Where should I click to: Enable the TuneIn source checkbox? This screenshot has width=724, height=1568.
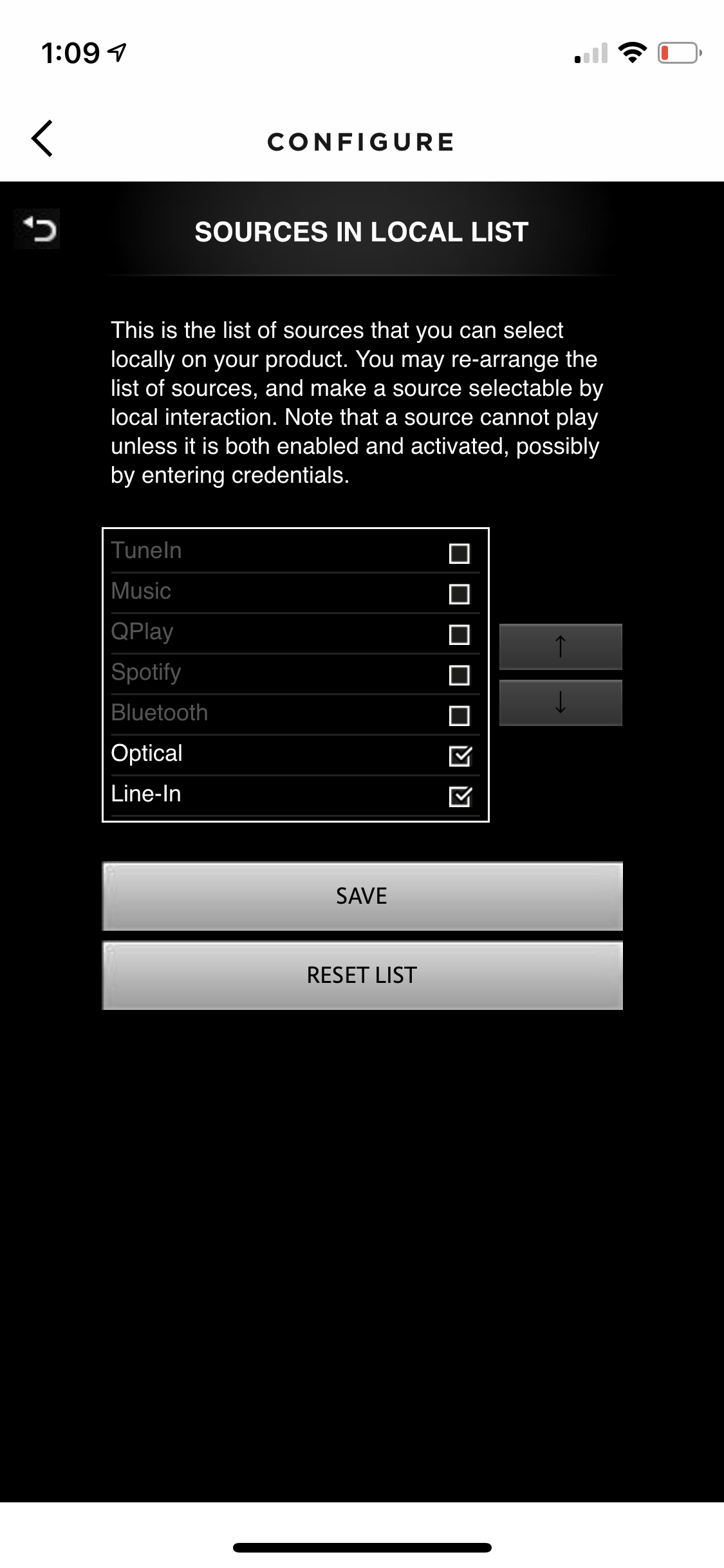[x=459, y=553]
